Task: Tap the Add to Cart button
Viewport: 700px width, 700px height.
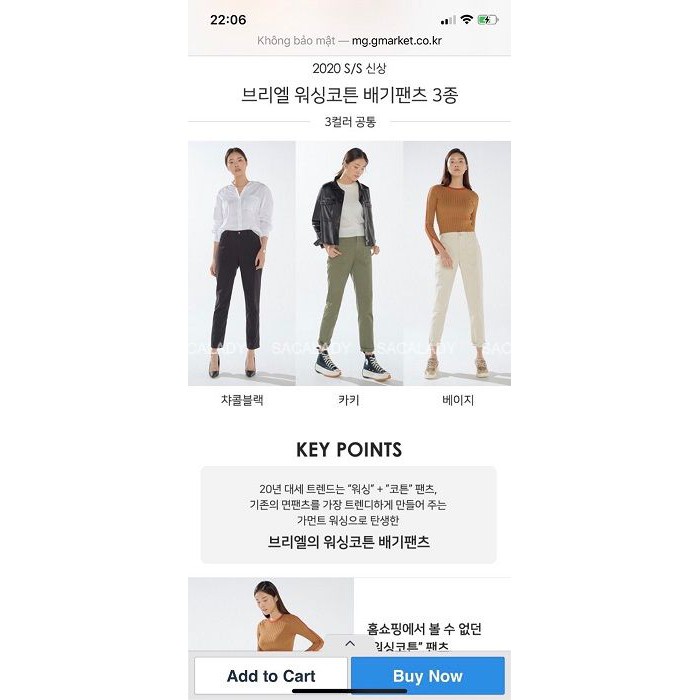Action: [x=271, y=675]
